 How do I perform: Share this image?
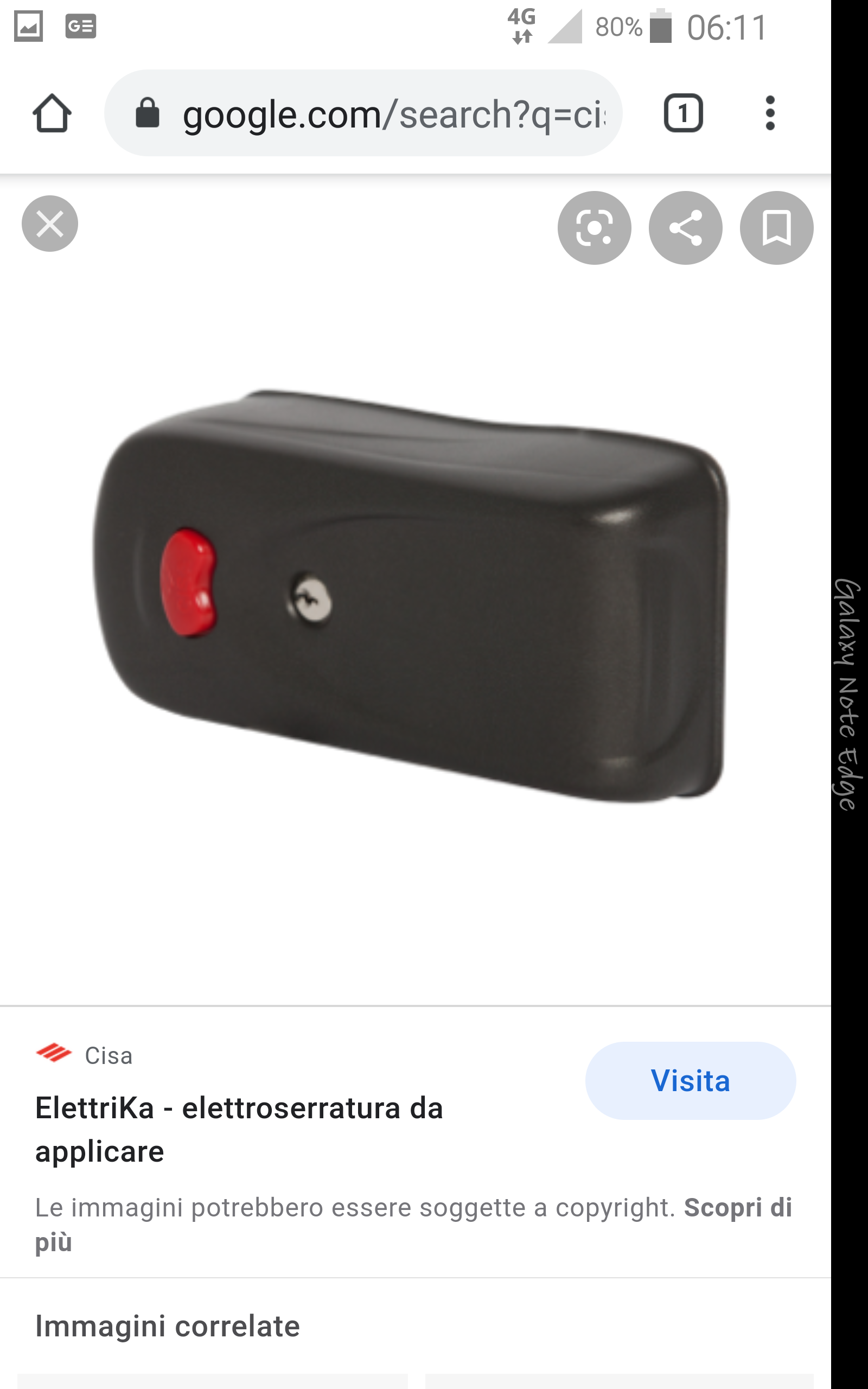click(x=685, y=228)
